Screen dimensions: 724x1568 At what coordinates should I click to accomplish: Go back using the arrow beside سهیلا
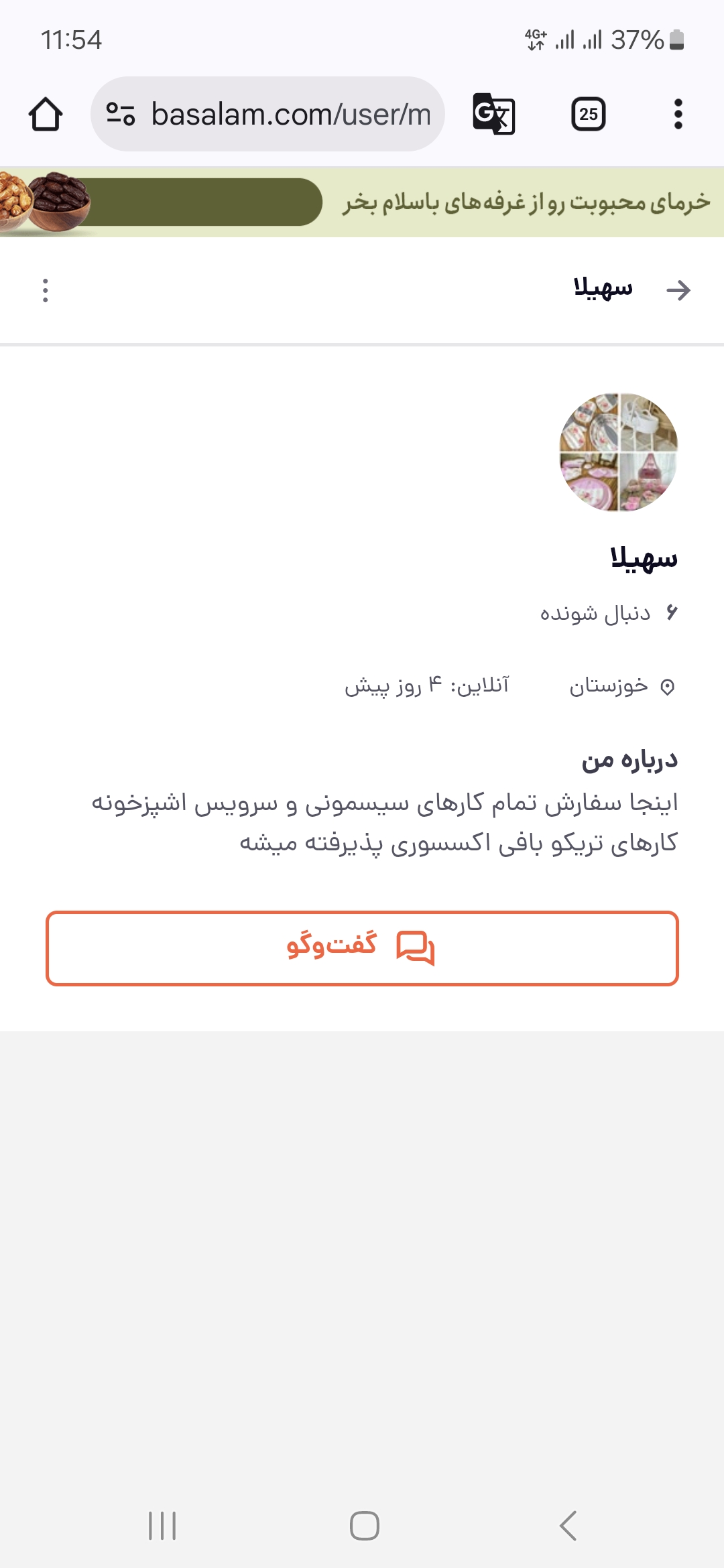[678, 290]
